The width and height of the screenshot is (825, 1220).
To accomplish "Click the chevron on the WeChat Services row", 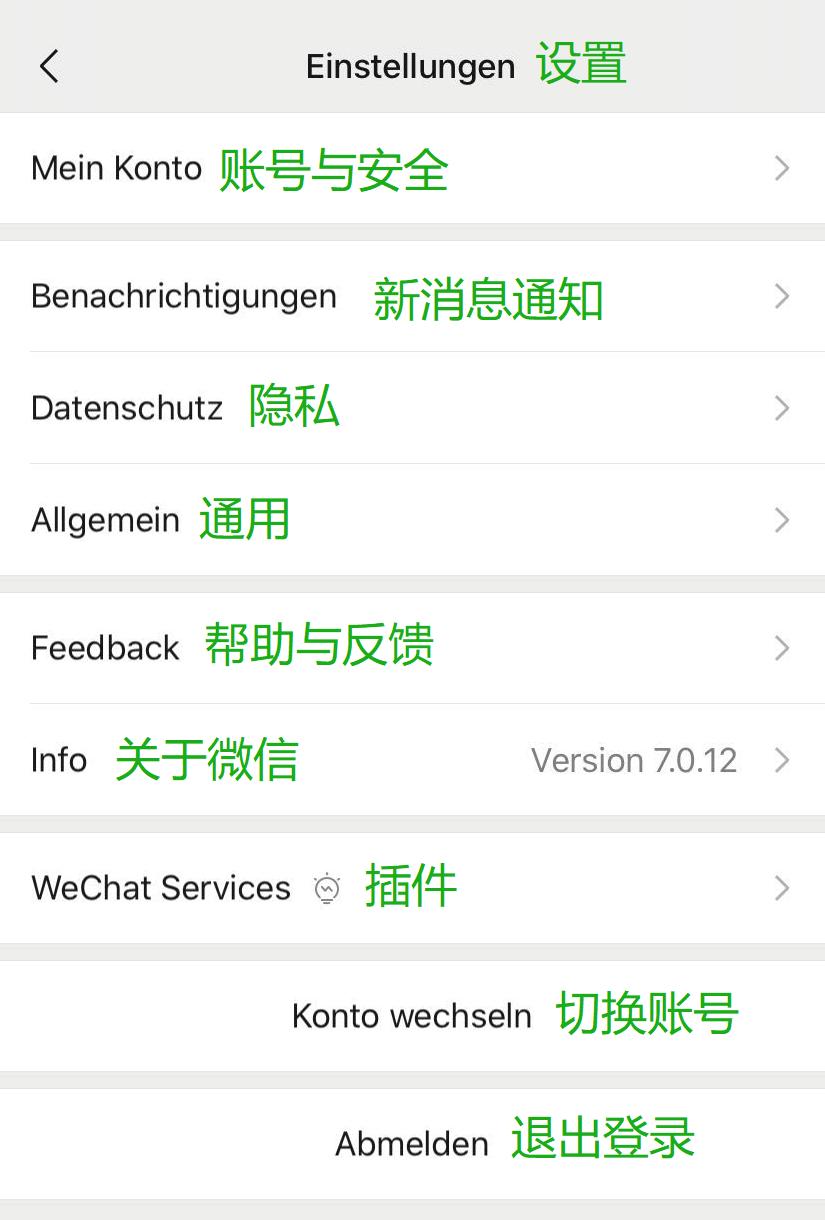I will [x=783, y=888].
